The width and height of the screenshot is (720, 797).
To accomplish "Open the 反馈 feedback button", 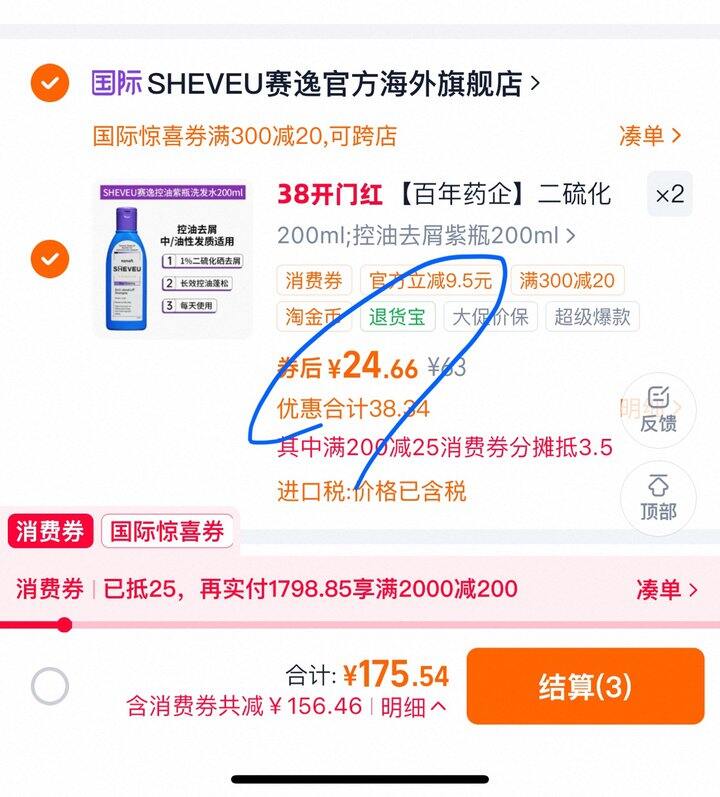I will point(658,411).
